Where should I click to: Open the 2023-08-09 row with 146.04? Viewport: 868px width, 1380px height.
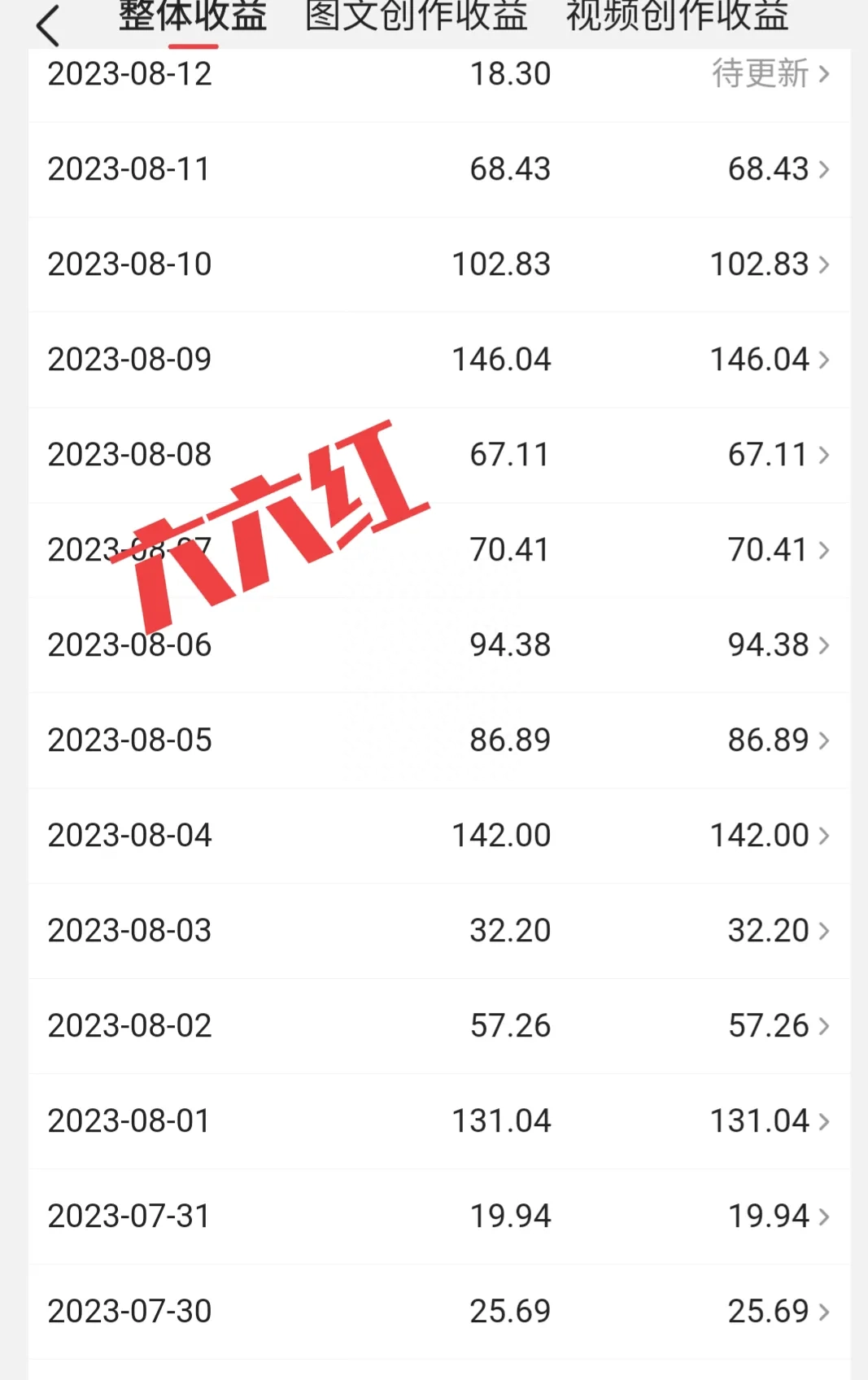[x=439, y=360]
